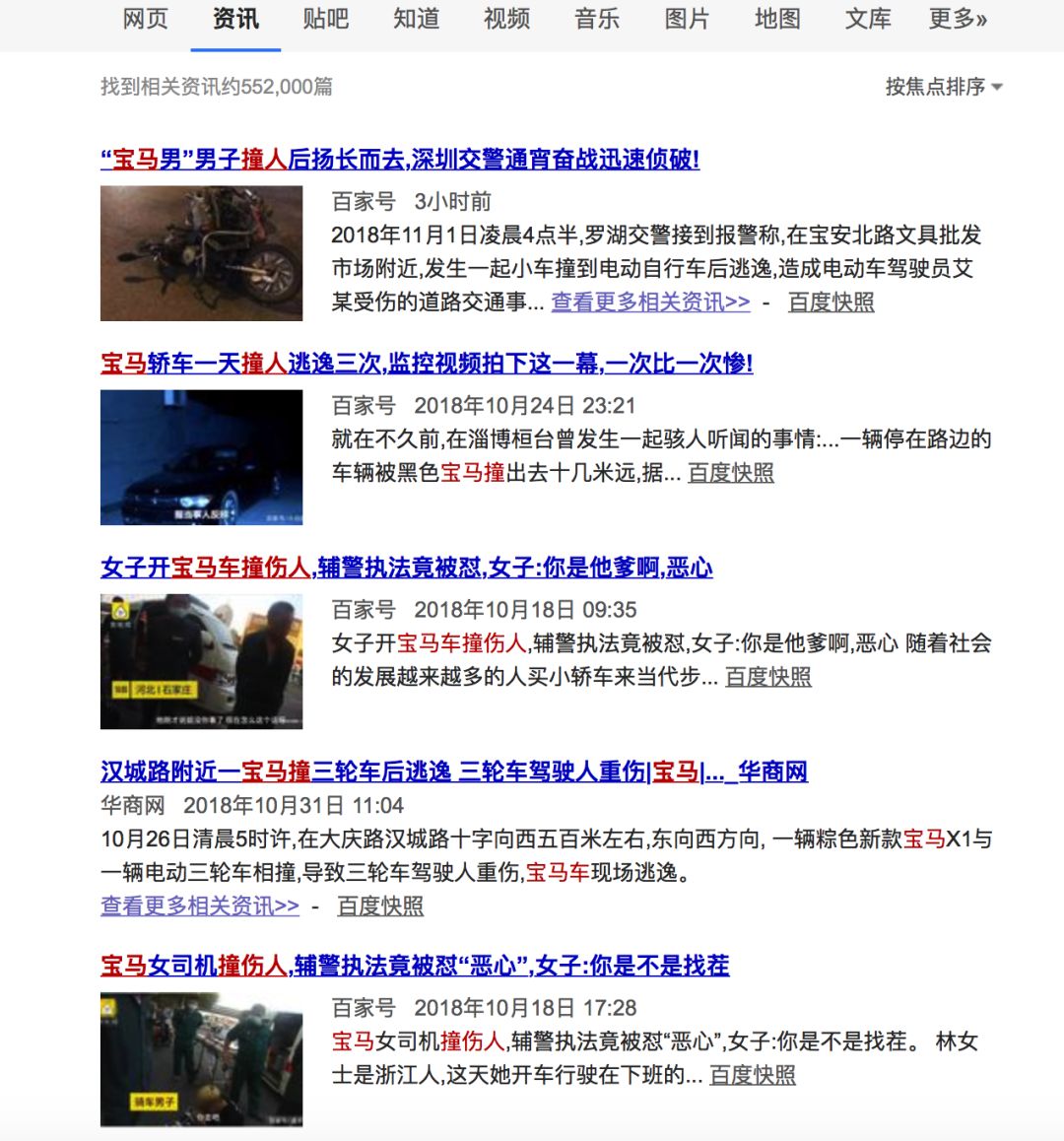1064x1141 pixels.
Task: Open the 视频 tab
Action: [505, 18]
